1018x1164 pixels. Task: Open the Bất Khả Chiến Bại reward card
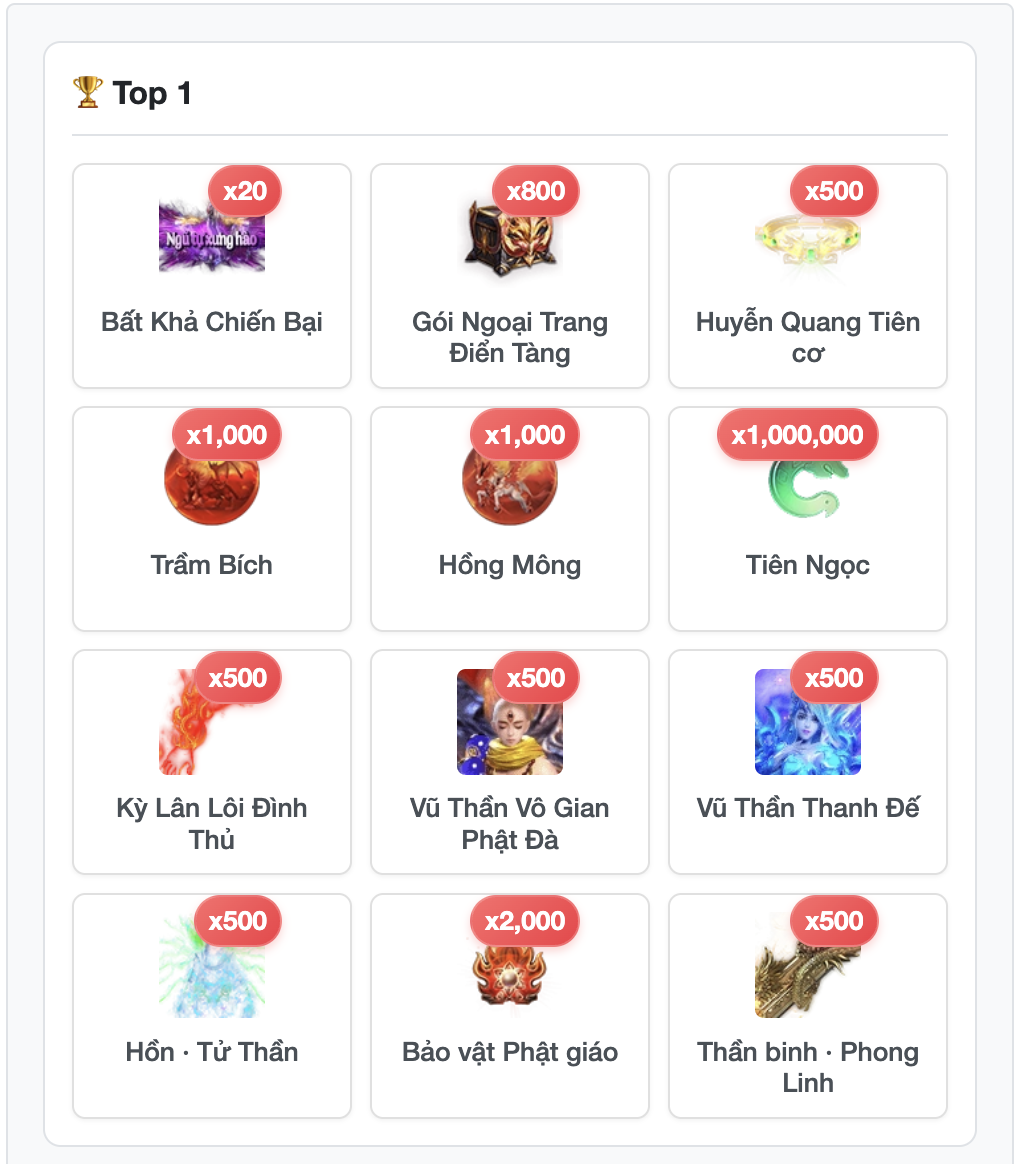coord(212,276)
